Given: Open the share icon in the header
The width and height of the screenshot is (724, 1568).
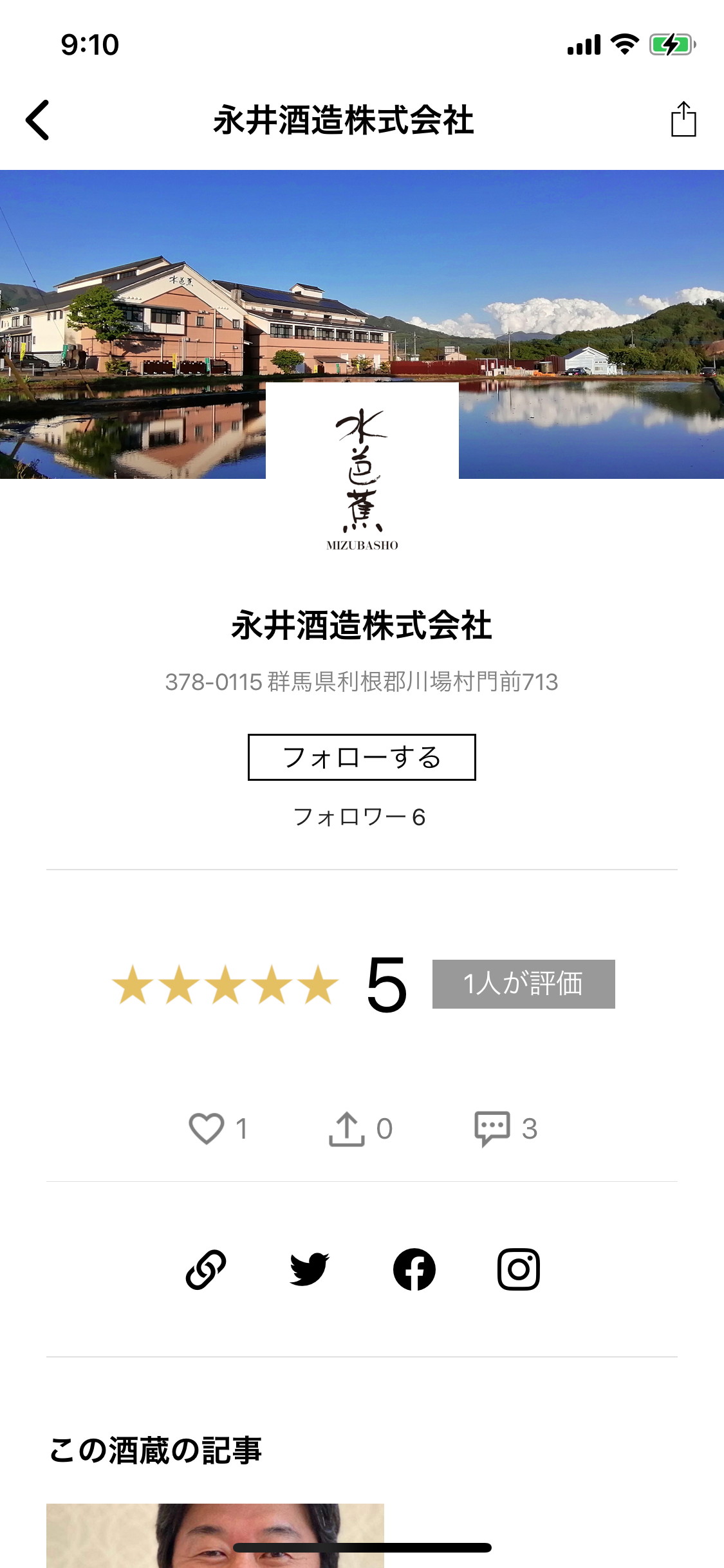Looking at the screenshot, I should click(x=683, y=120).
